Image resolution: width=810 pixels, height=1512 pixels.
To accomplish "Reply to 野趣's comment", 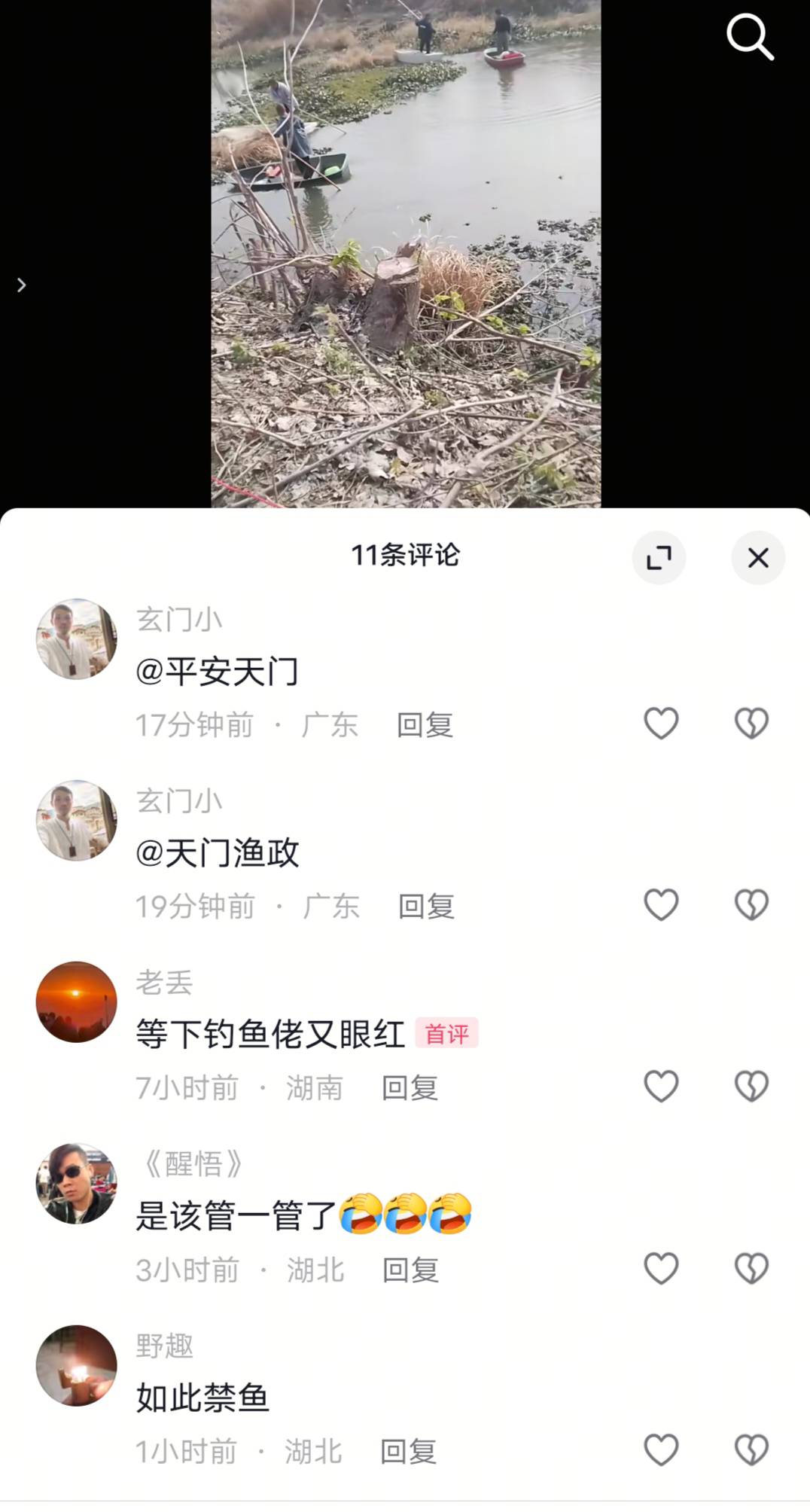I will (x=409, y=1452).
